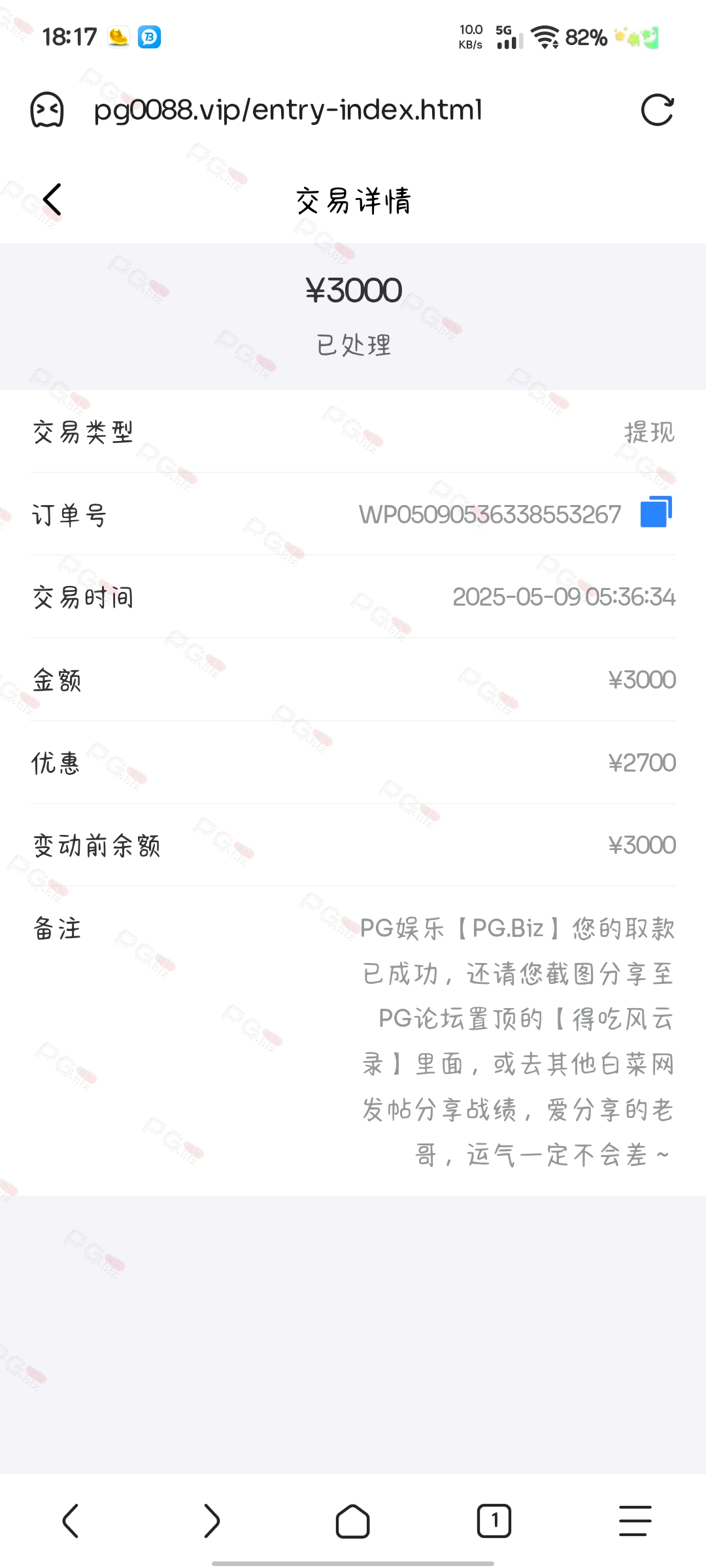Viewport: 706px width, 1568px height.
Task: Open the browser tab switcher showing 1 tab
Action: click(x=494, y=1521)
